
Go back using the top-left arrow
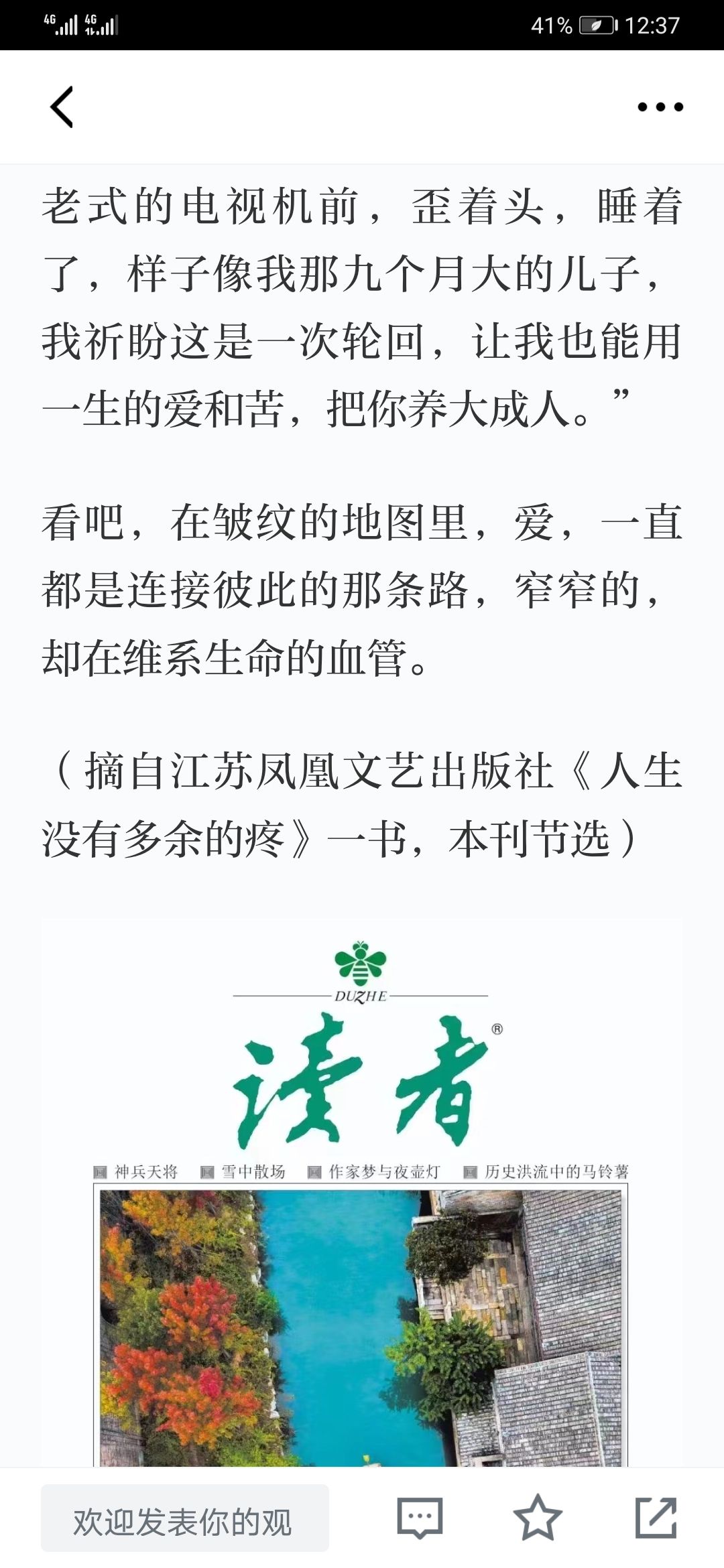pyautogui.click(x=62, y=107)
